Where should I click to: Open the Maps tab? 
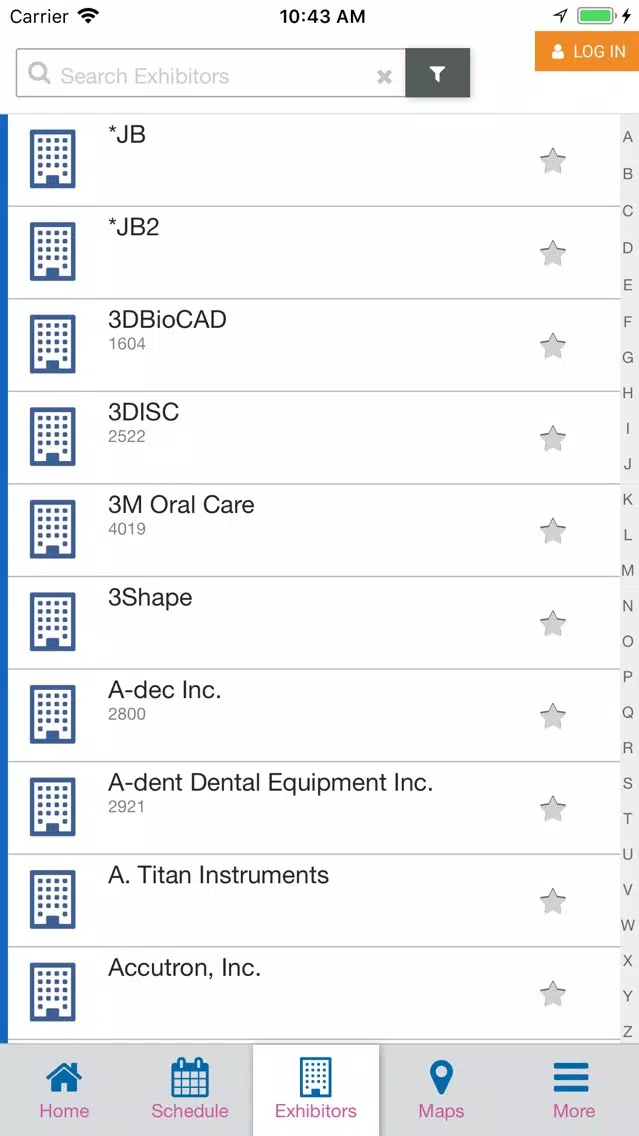click(441, 1090)
